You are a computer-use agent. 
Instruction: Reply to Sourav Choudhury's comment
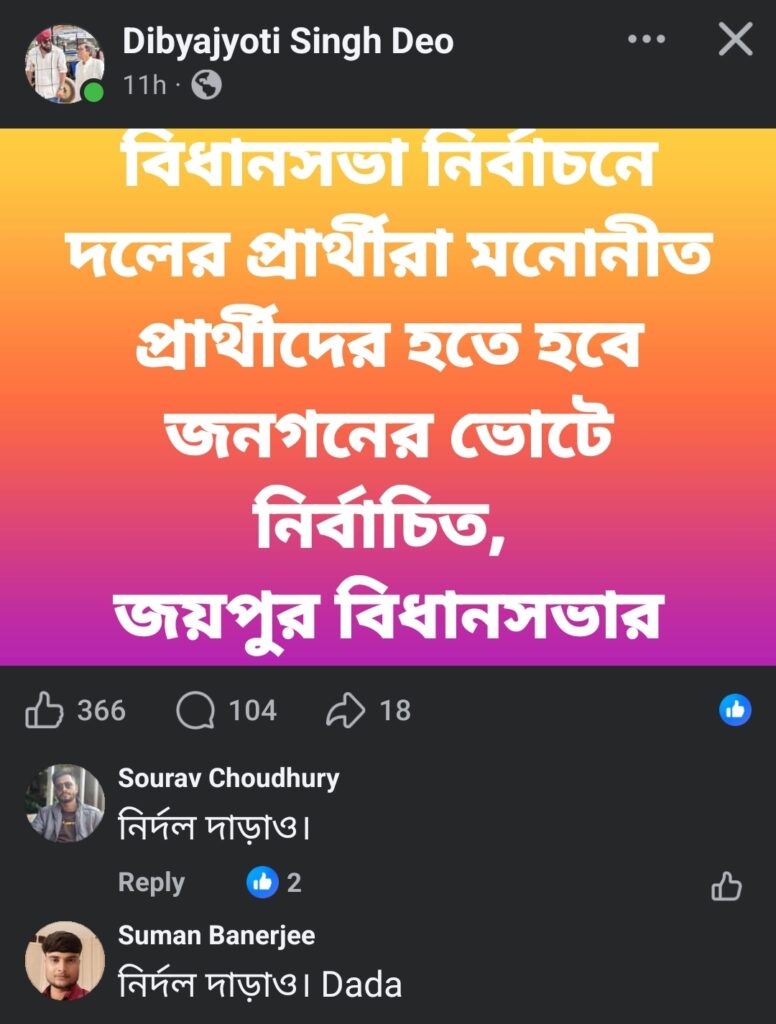click(151, 882)
